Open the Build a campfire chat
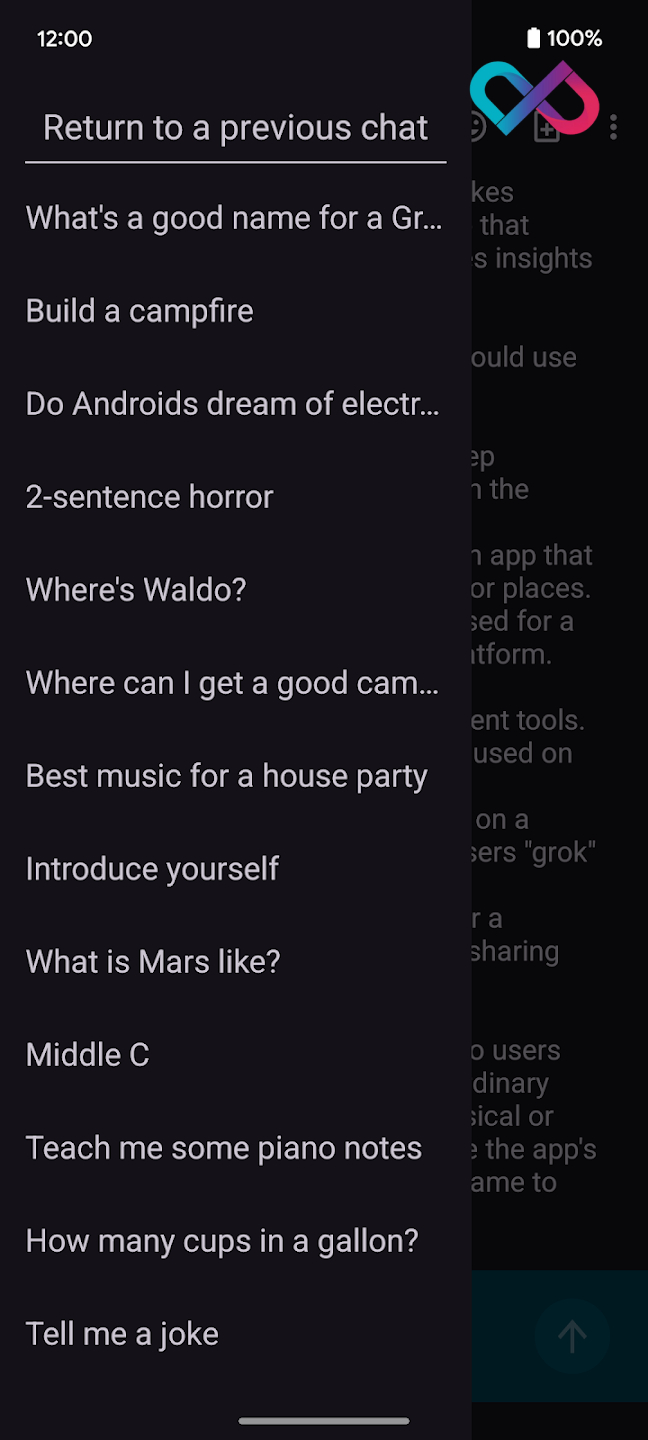648x1440 pixels. [235, 311]
